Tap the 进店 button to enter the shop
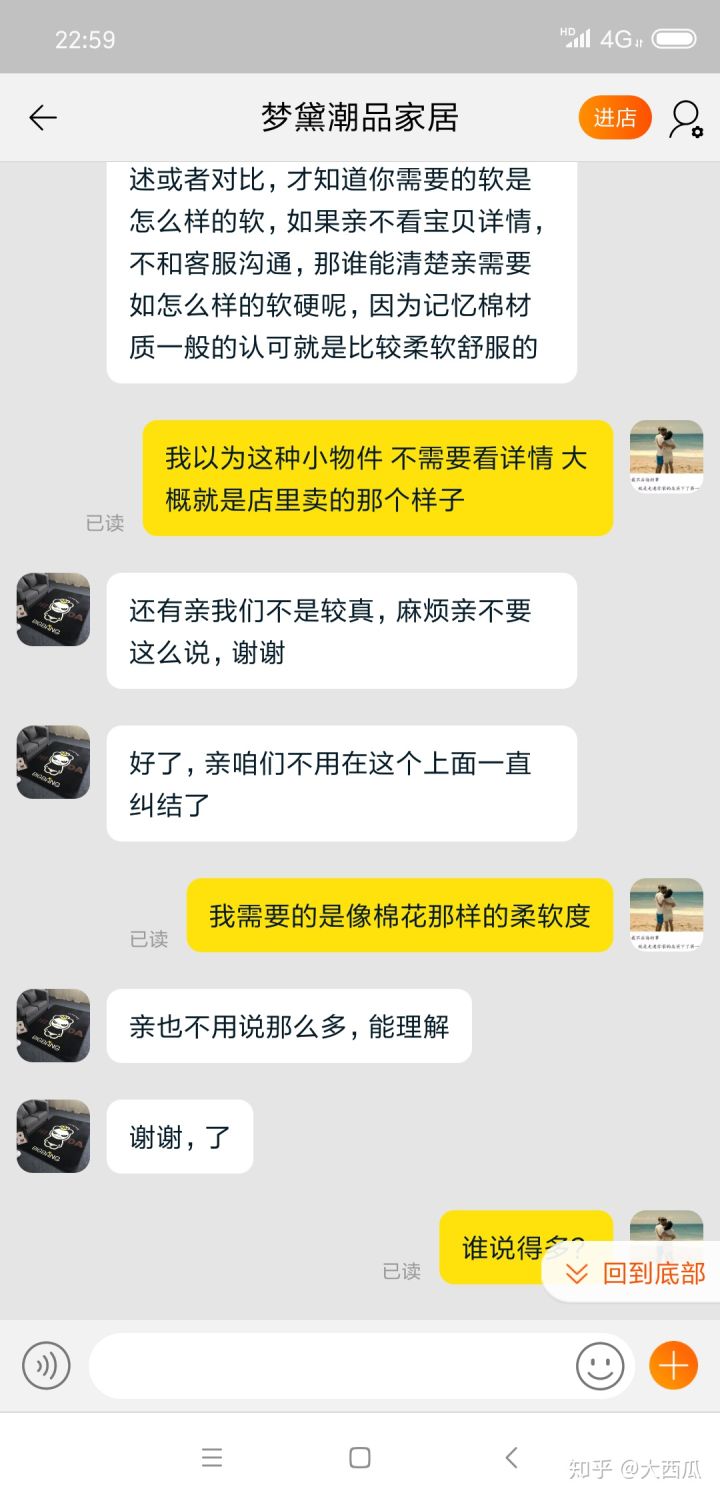The width and height of the screenshot is (720, 1499). (x=614, y=118)
